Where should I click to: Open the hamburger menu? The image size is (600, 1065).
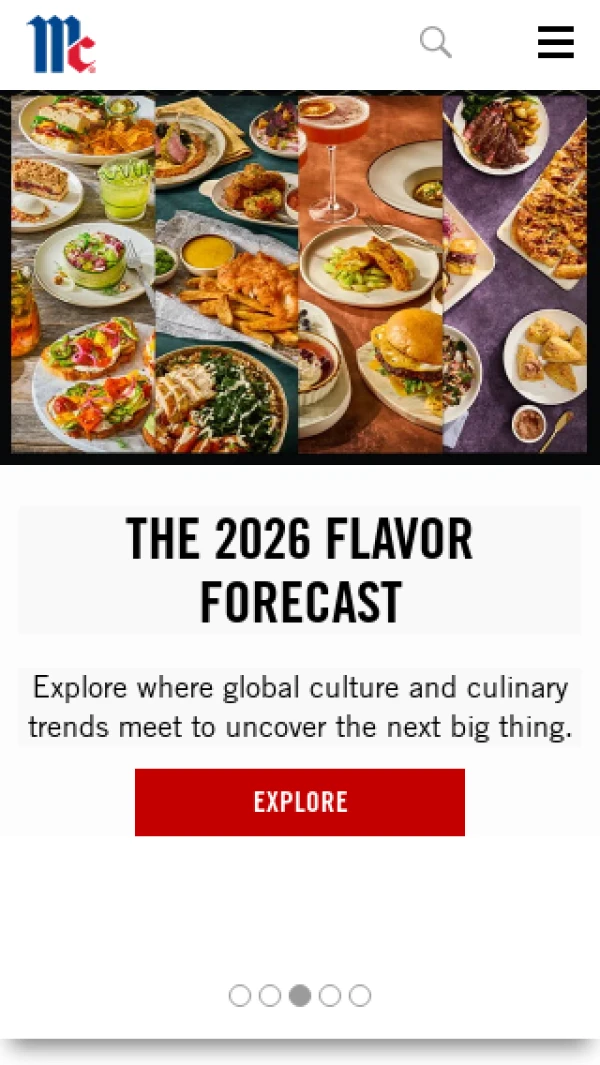coord(556,42)
